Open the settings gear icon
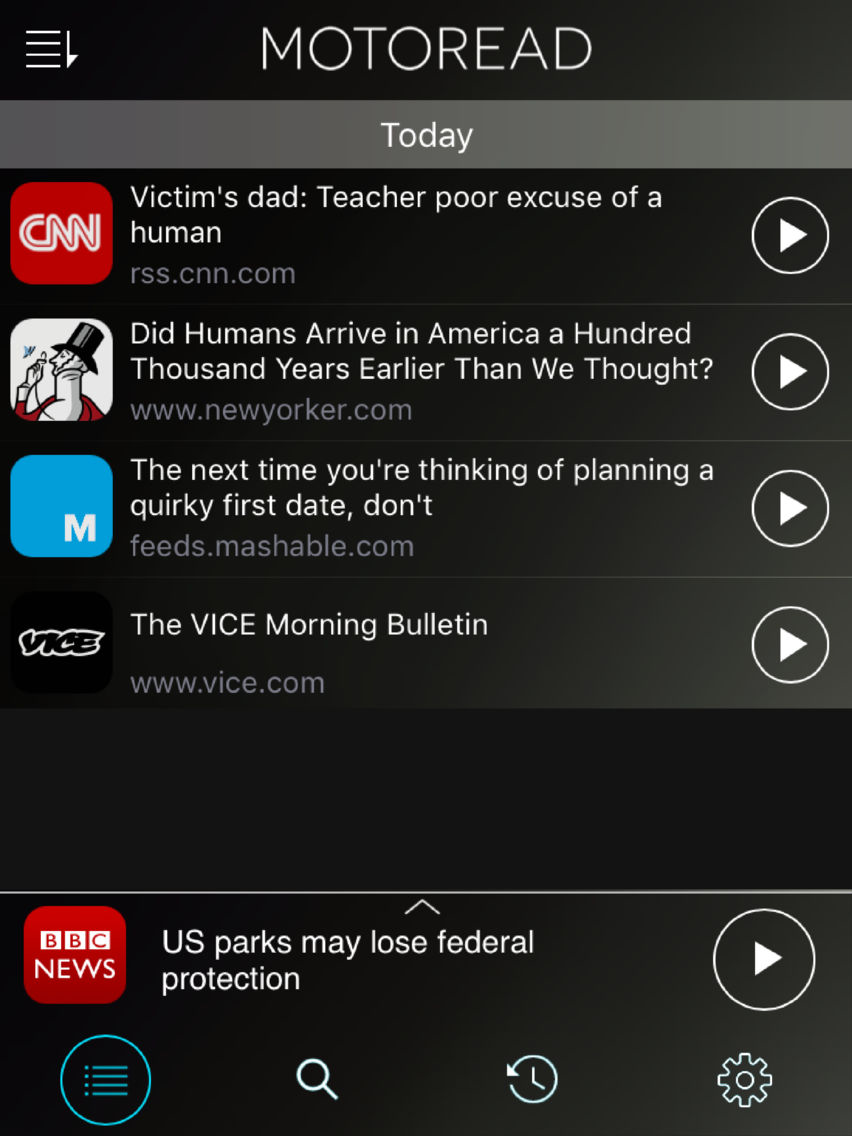 (x=744, y=1079)
